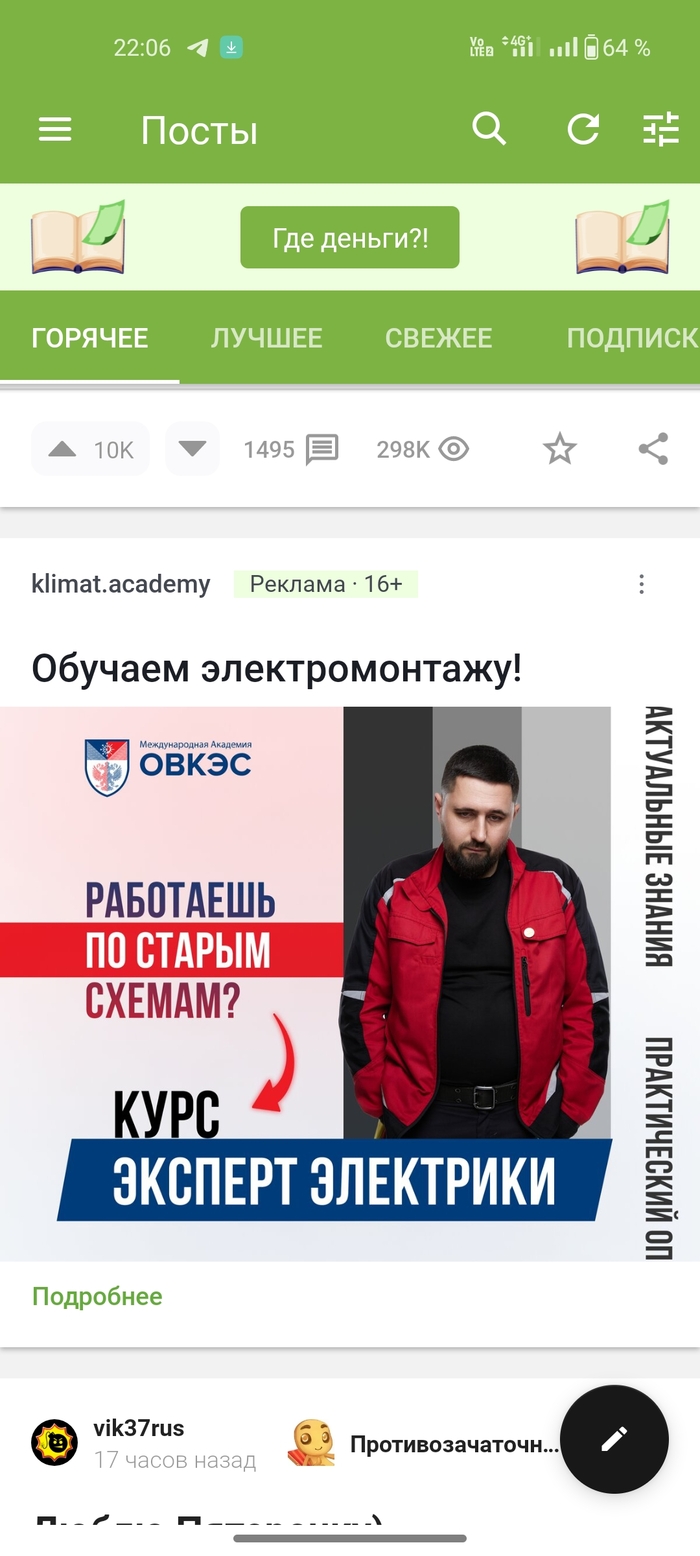This screenshot has height=1556, width=700.
Task: Open the klimat.academy ad options menu
Action: coord(642,585)
